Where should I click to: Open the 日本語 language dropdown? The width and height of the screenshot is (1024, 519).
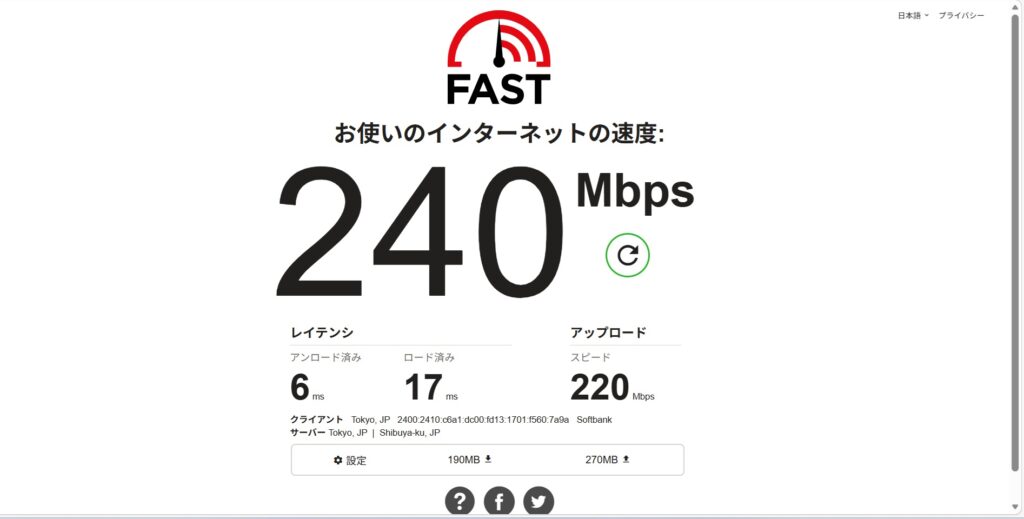[913, 16]
